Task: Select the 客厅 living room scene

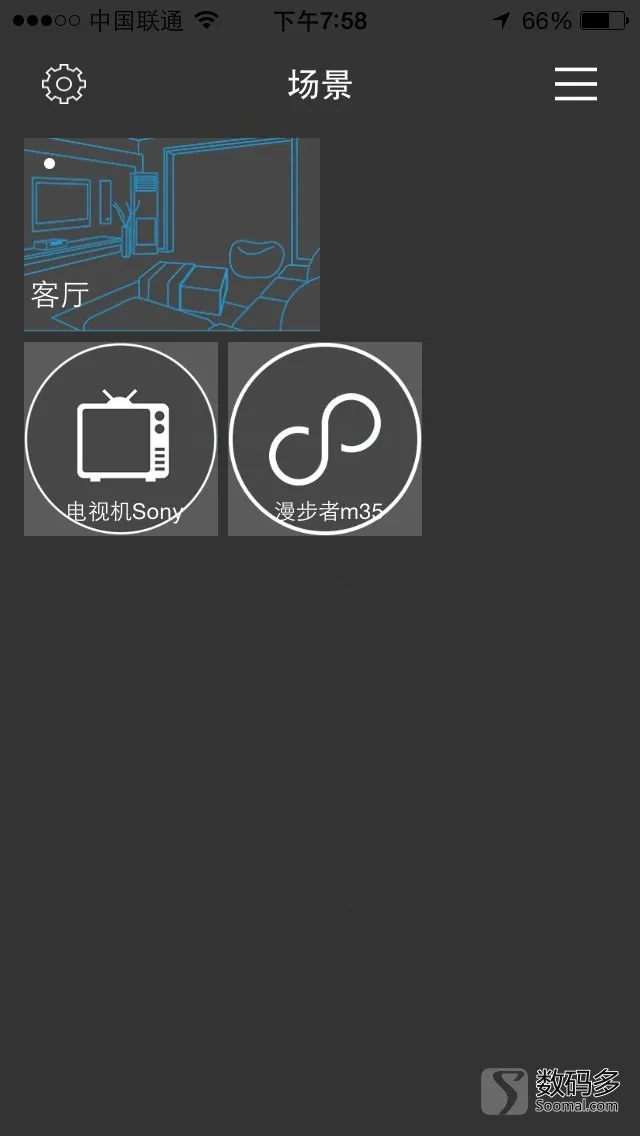Action: [x=172, y=234]
